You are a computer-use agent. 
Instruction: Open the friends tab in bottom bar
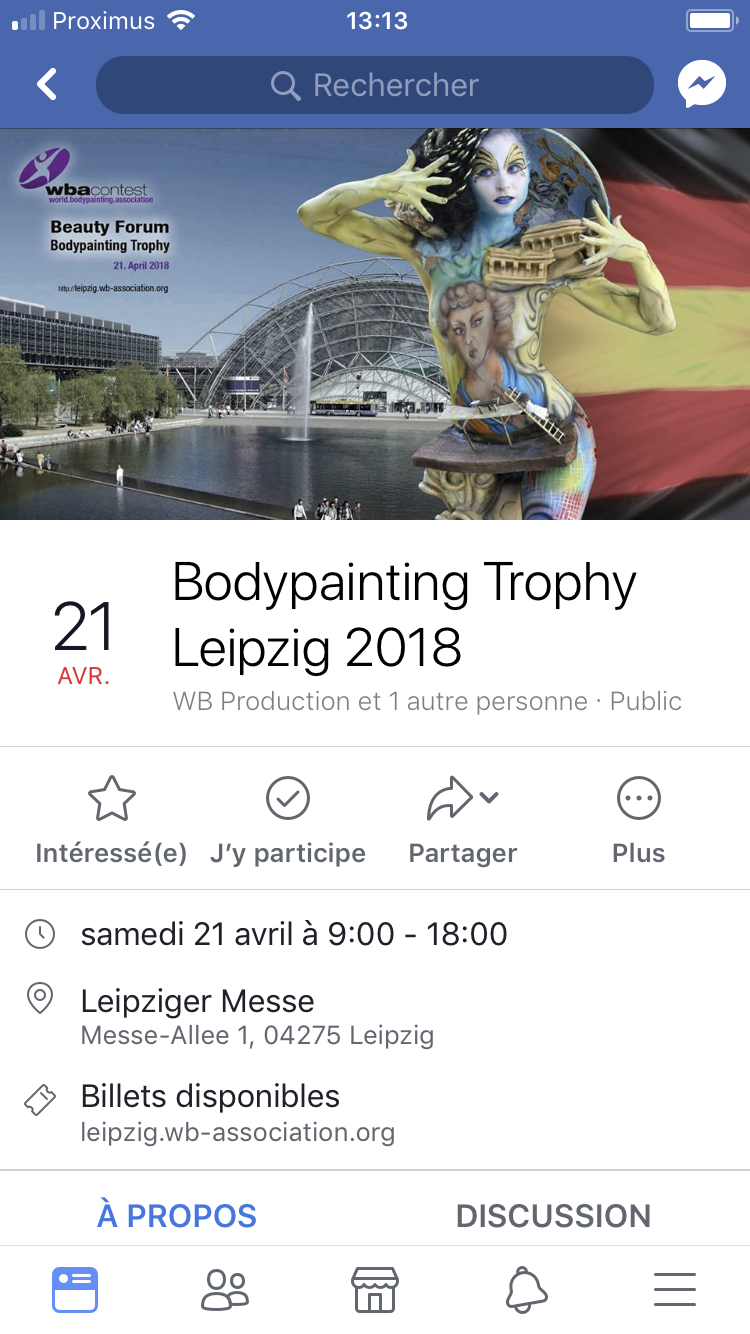[225, 1290]
